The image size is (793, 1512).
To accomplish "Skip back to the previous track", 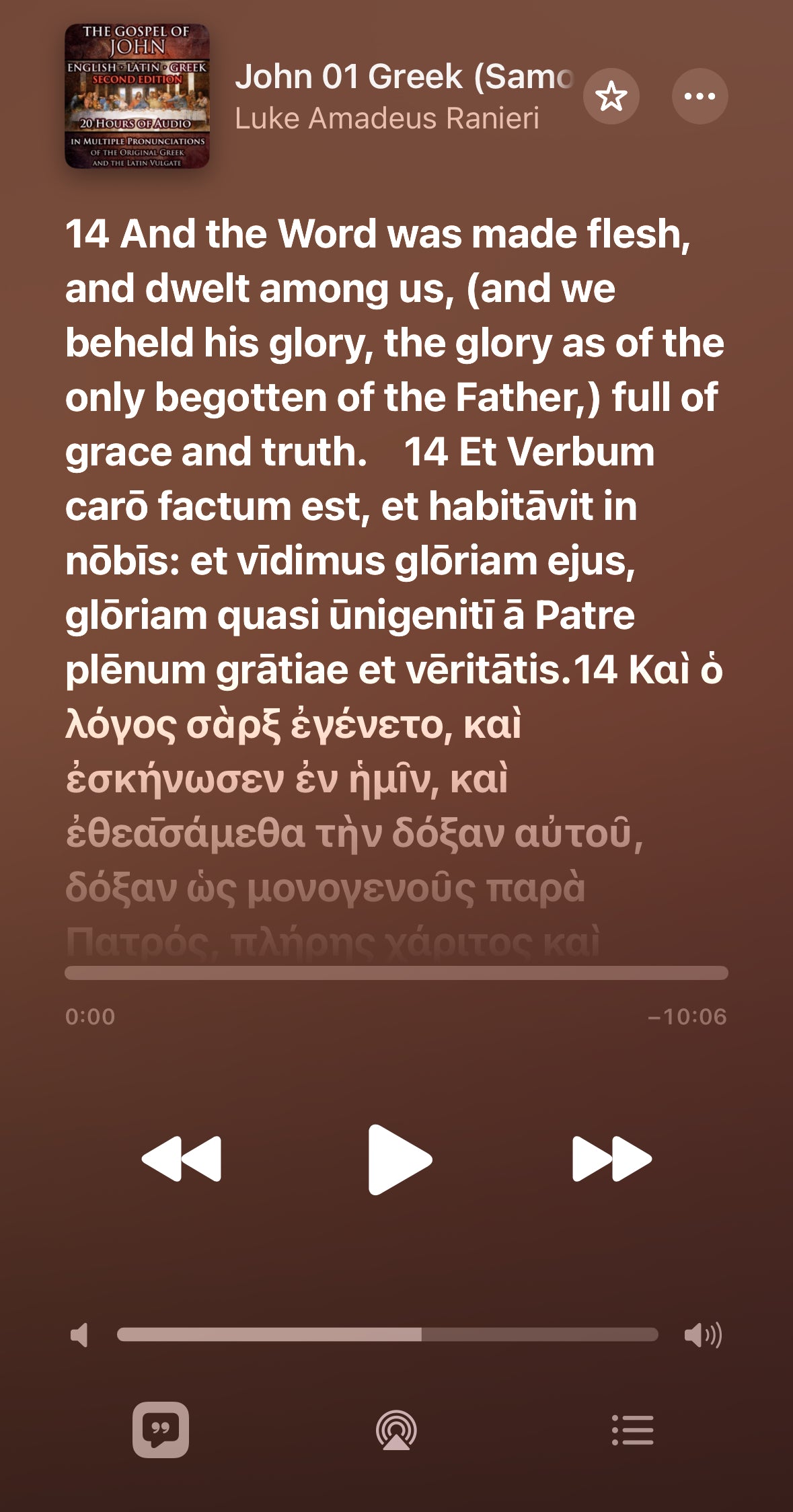I will coord(182,1159).
